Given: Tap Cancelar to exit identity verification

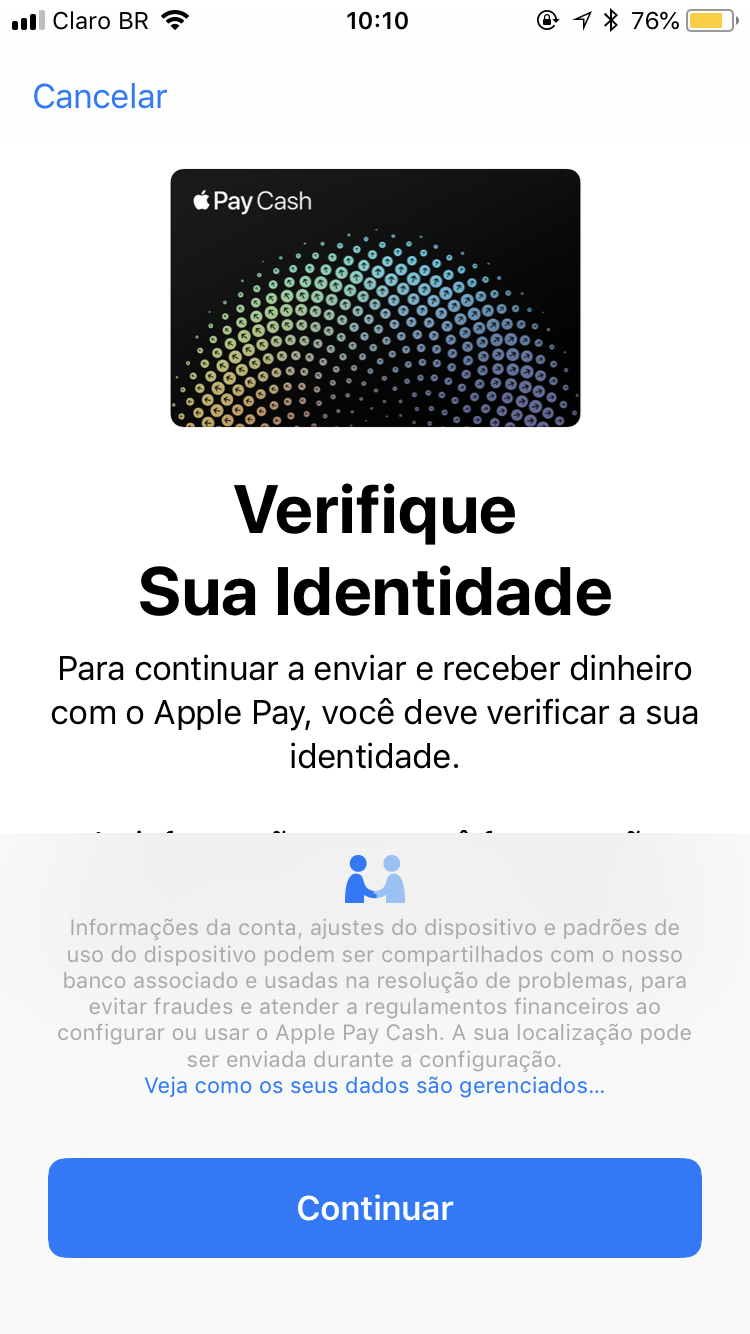Looking at the screenshot, I should pyautogui.click(x=100, y=97).
